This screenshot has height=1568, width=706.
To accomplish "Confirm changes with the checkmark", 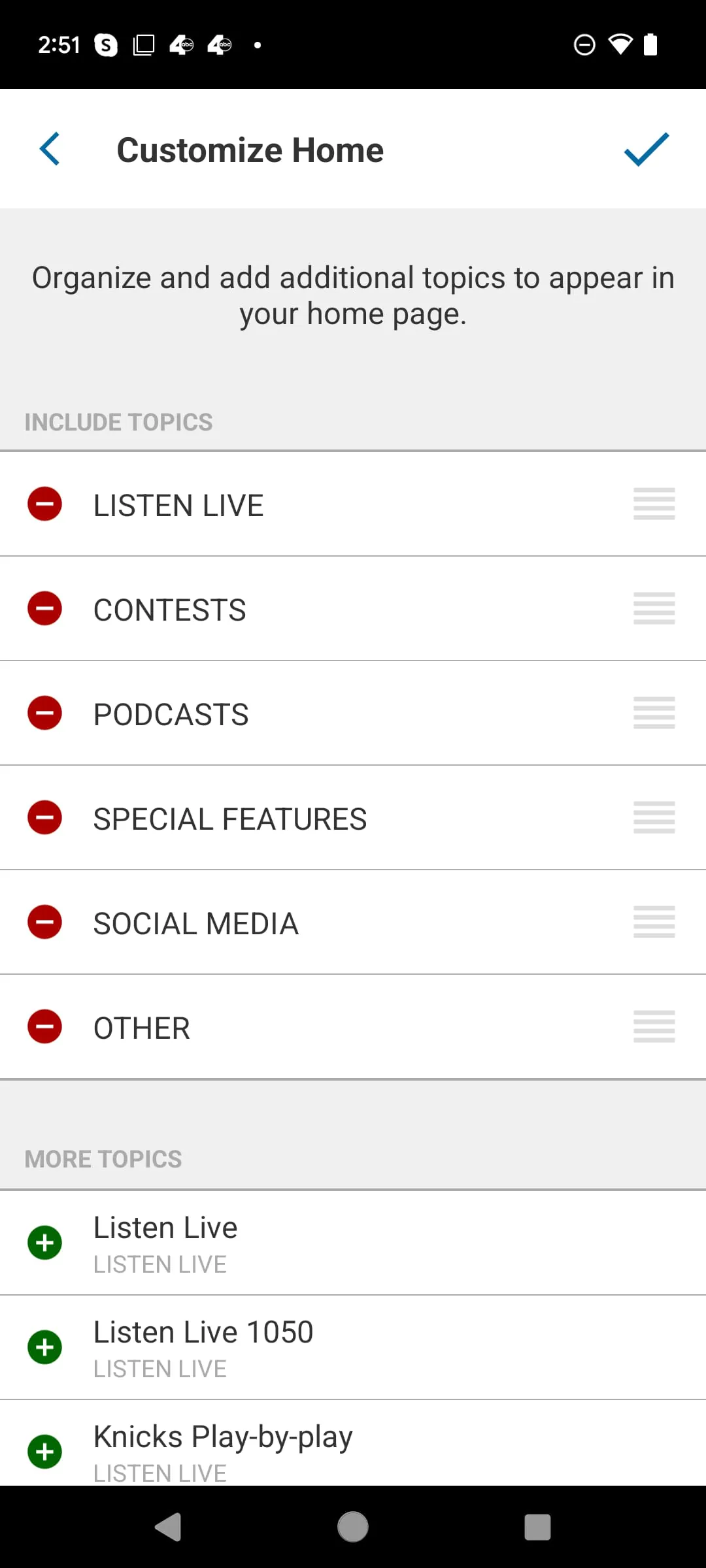I will coord(646,149).
